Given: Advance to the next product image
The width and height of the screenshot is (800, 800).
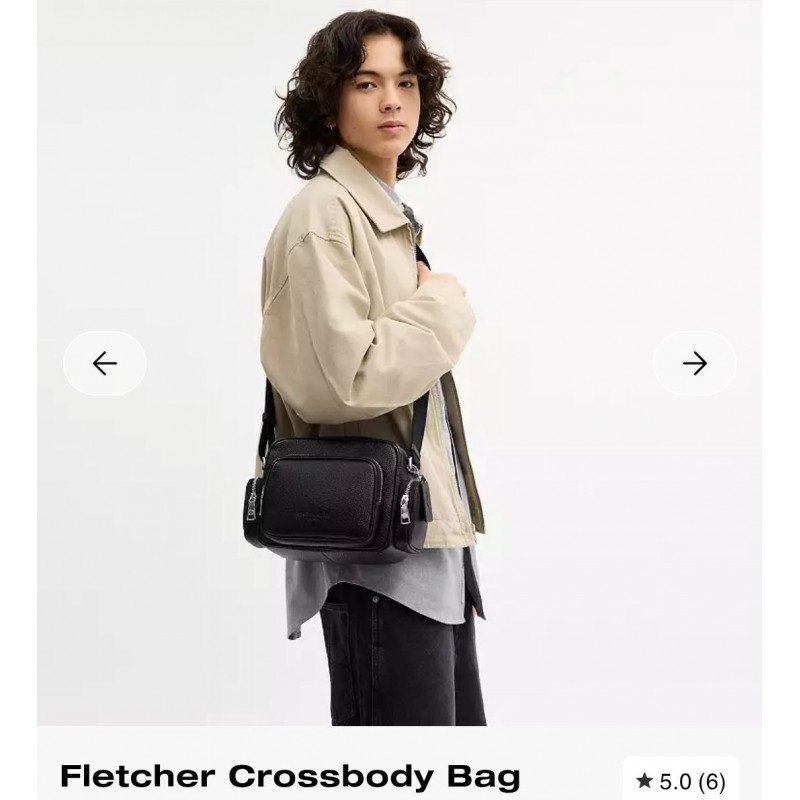Looking at the screenshot, I should (694, 363).
